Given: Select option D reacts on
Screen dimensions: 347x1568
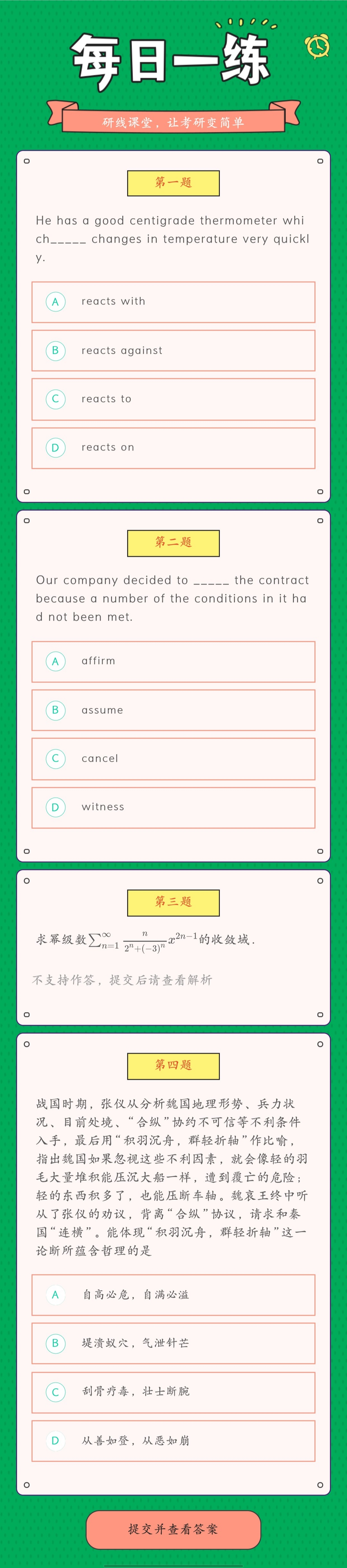Looking at the screenshot, I should coord(173,448).
